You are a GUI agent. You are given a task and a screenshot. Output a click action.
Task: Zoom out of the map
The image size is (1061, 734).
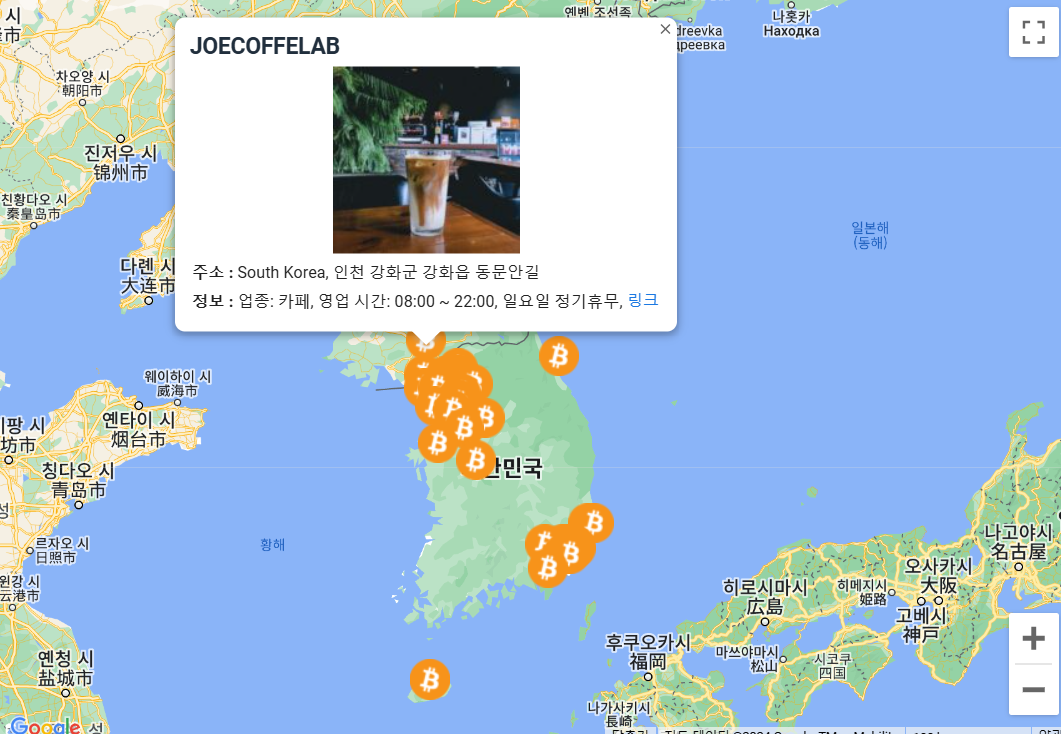pos(1033,690)
